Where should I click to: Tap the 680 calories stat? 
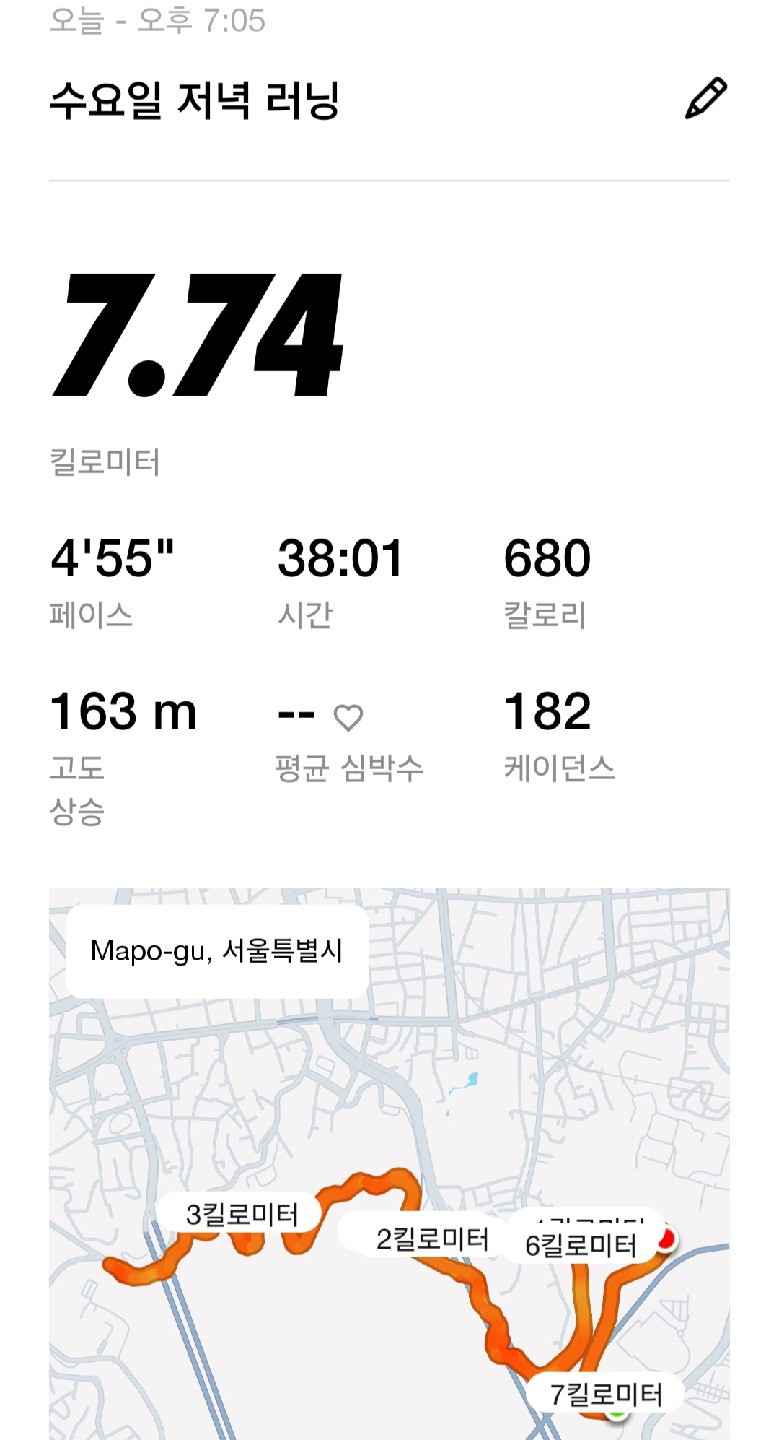546,560
